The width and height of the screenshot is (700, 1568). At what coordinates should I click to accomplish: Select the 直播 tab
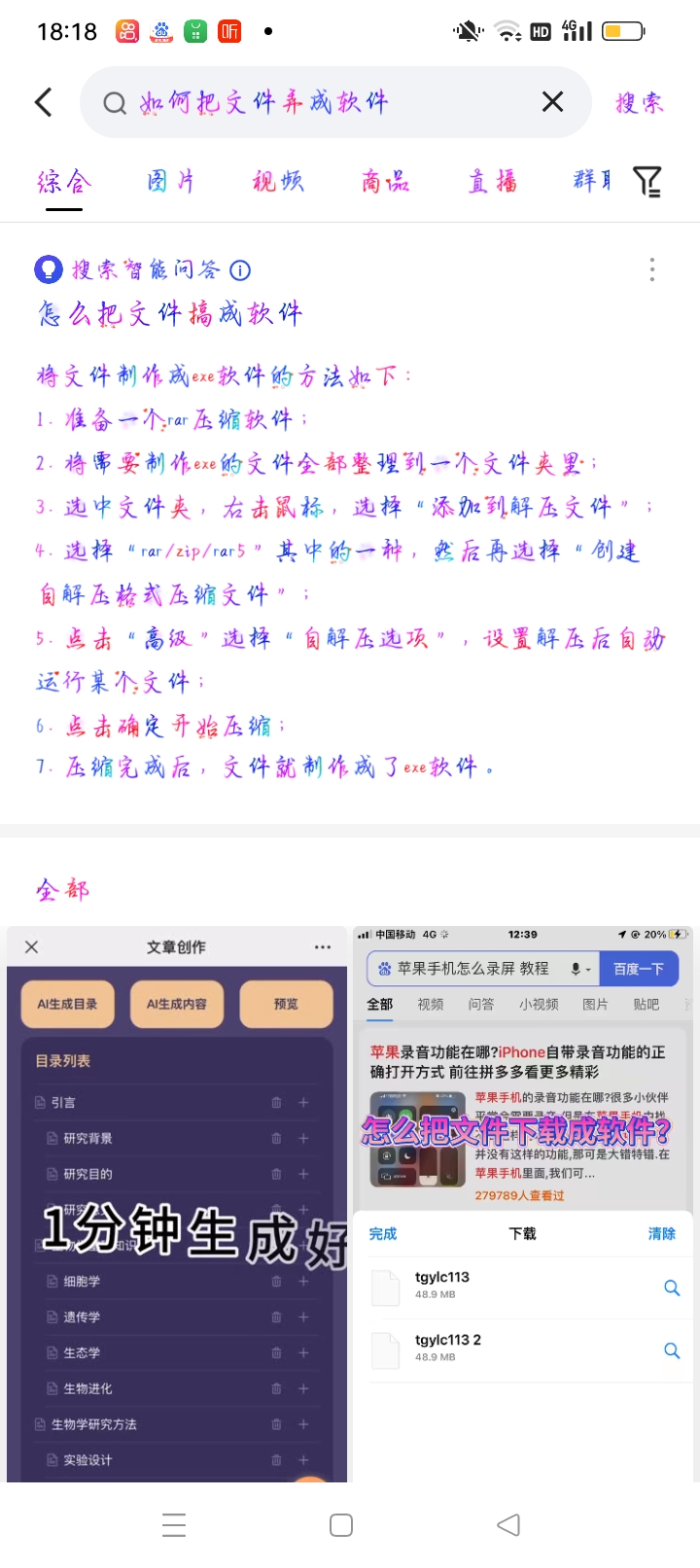click(x=493, y=181)
